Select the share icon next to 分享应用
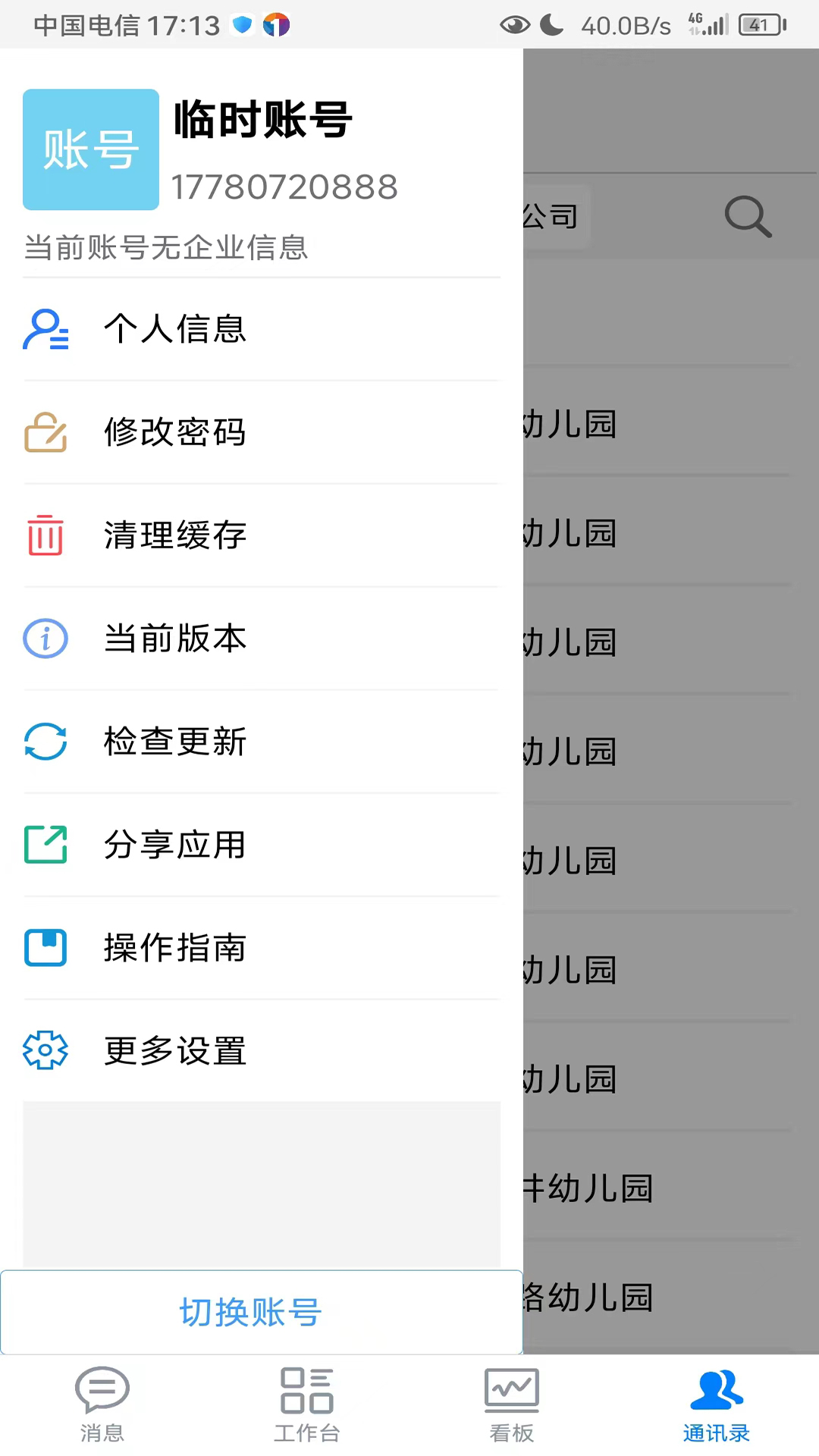819x1456 pixels. click(x=45, y=845)
